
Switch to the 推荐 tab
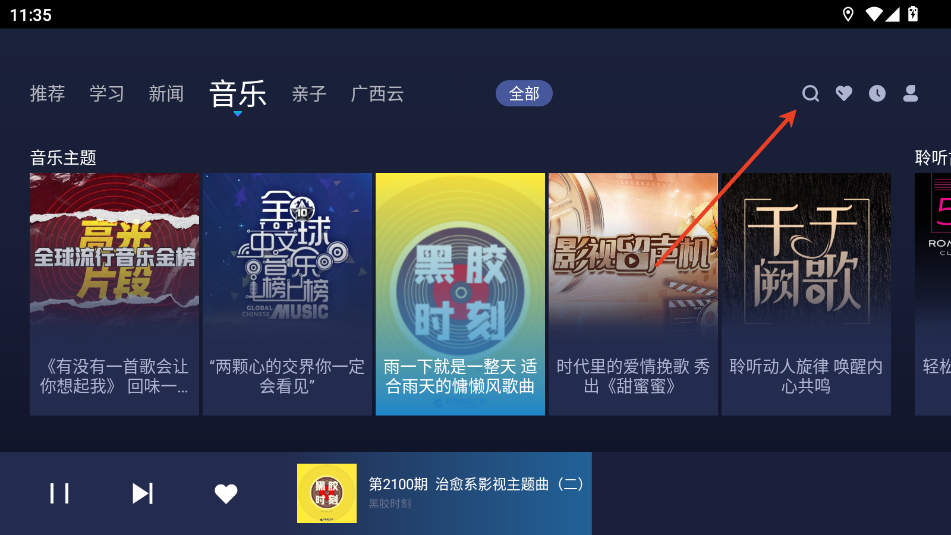[x=47, y=94]
